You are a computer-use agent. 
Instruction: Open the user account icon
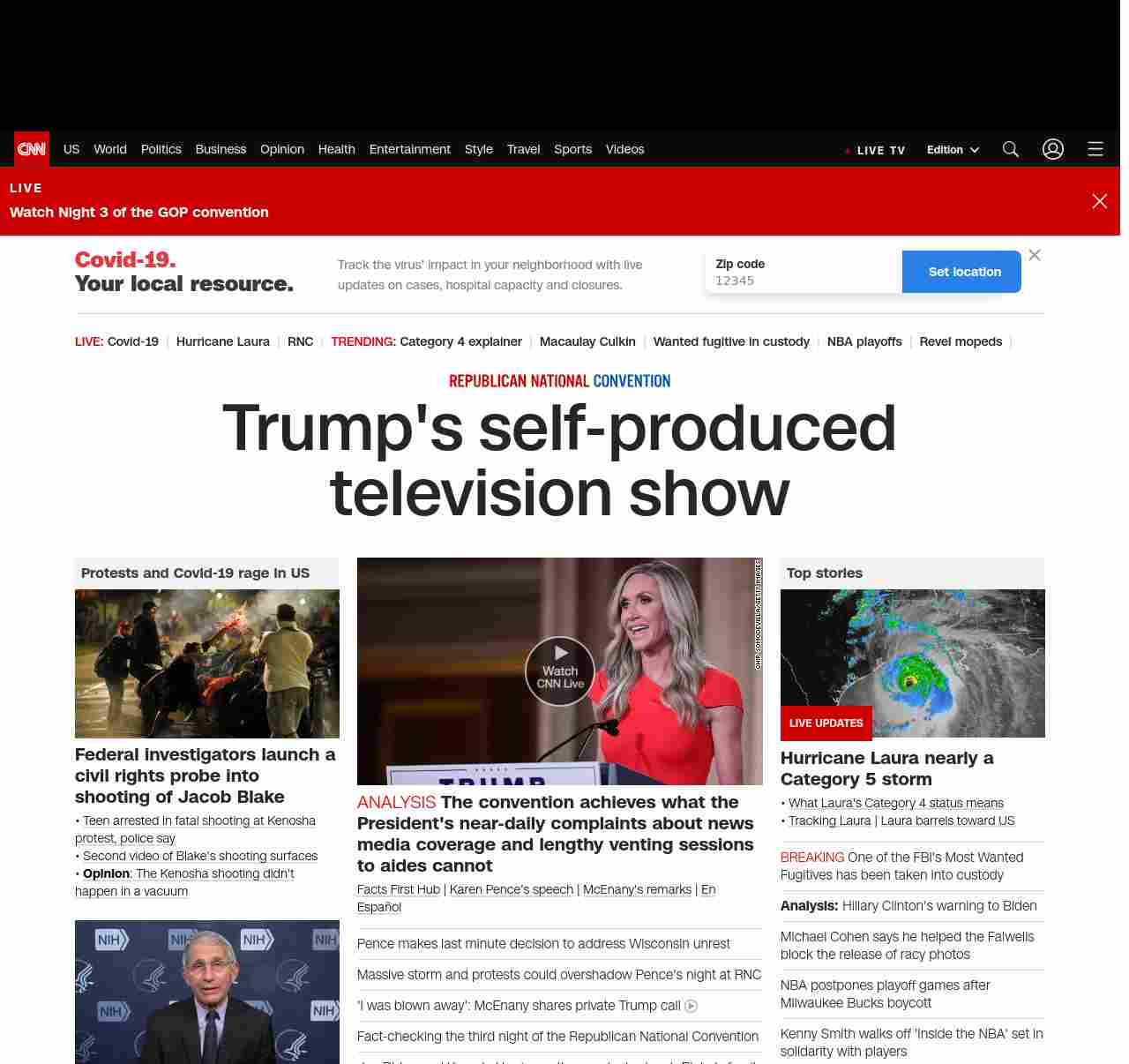(1053, 149)
